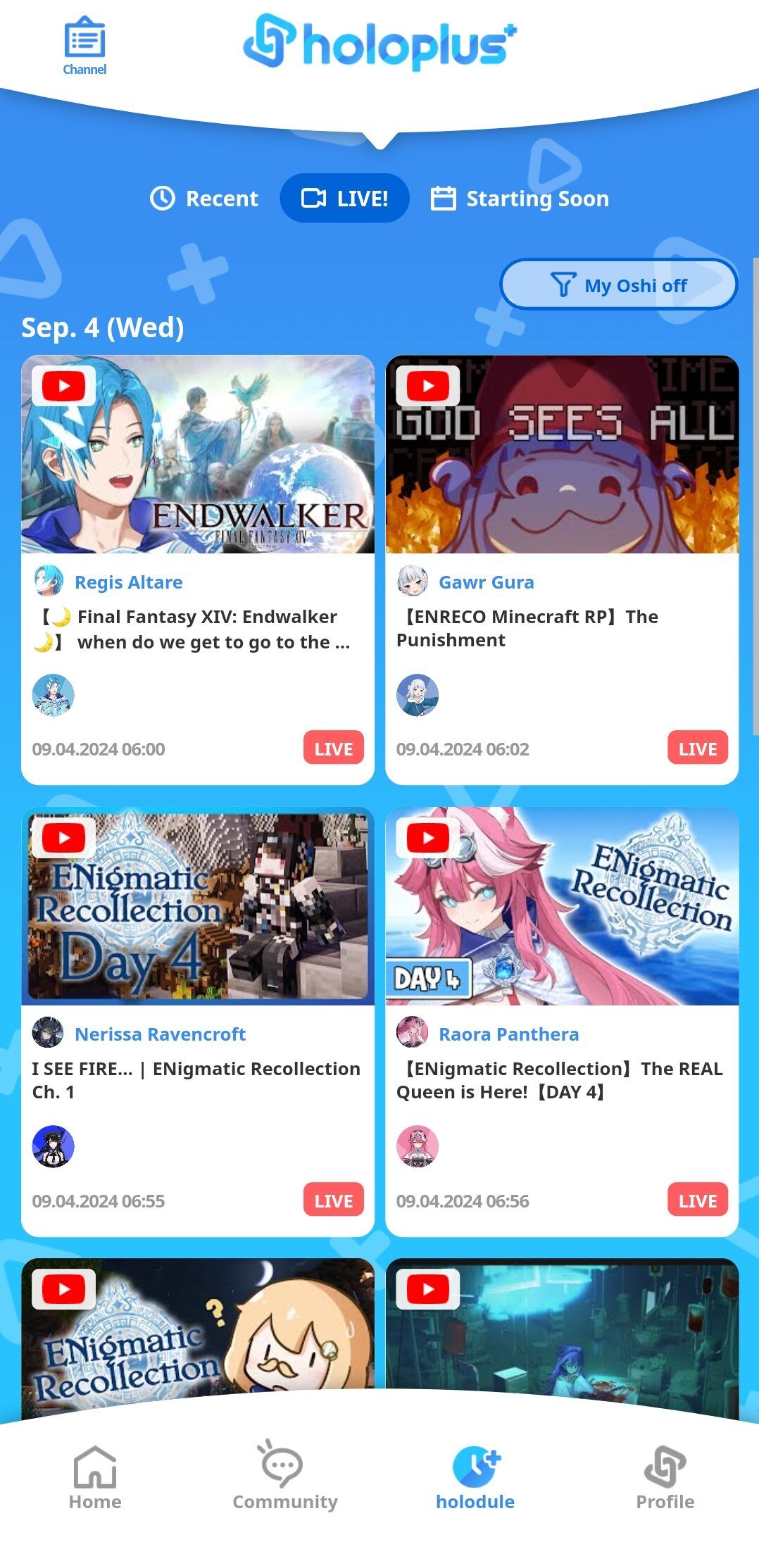759x1568 pixels.
Task: Visit Raora Panthera's channel name link
Action: click(x=508, y=1034)
